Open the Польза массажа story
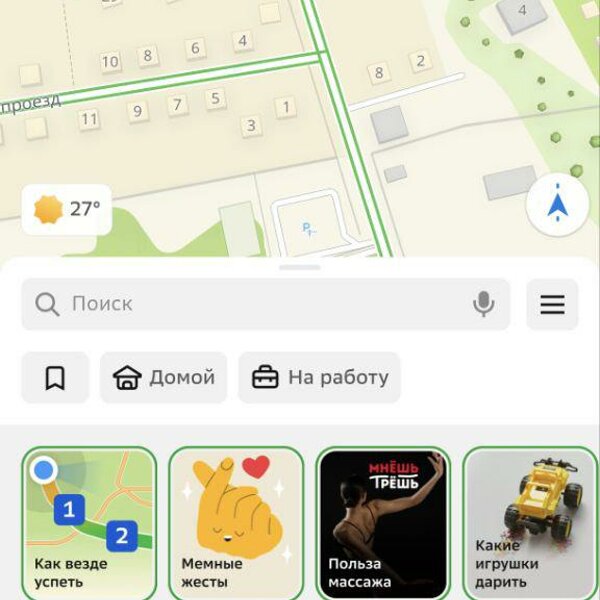Screen dimensions: 600x600 [x=383, y=523]
